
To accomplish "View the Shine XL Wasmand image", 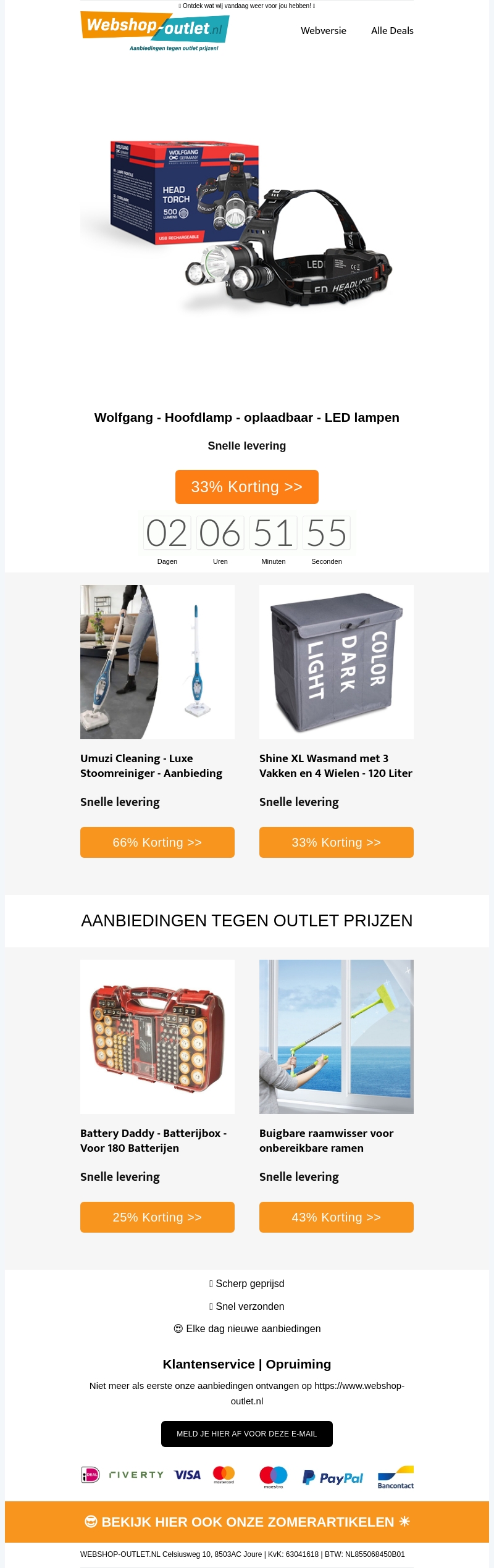I will [337, 661].
